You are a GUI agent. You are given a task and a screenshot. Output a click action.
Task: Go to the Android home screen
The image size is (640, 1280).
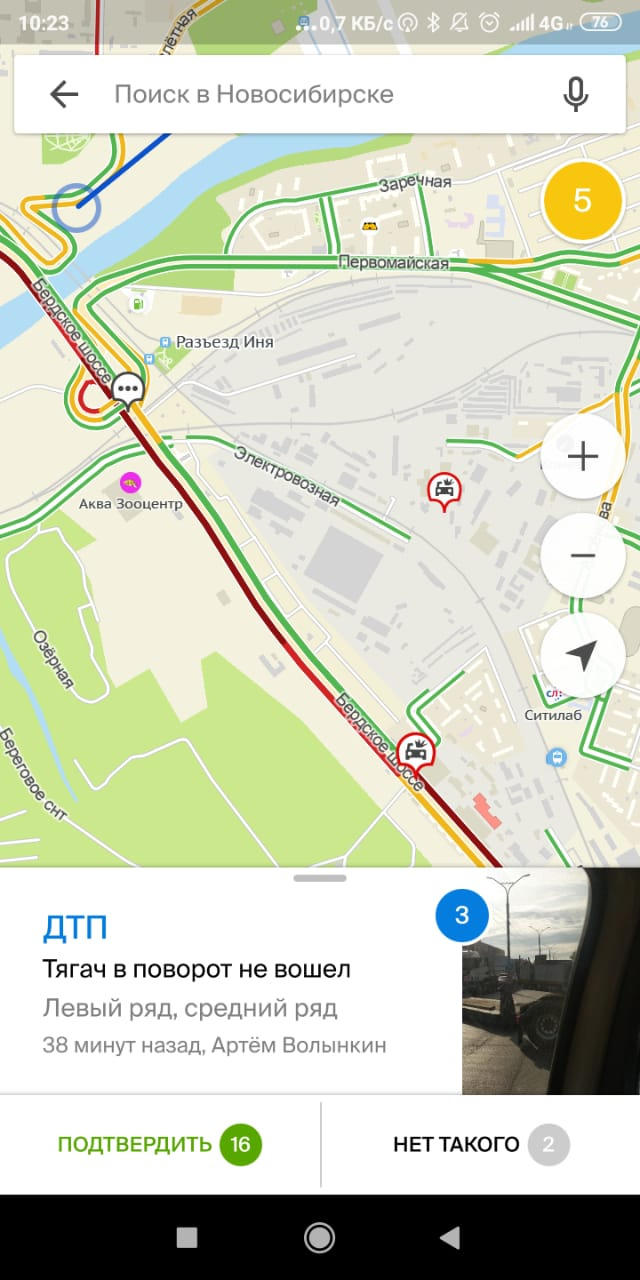(319, 1237)
